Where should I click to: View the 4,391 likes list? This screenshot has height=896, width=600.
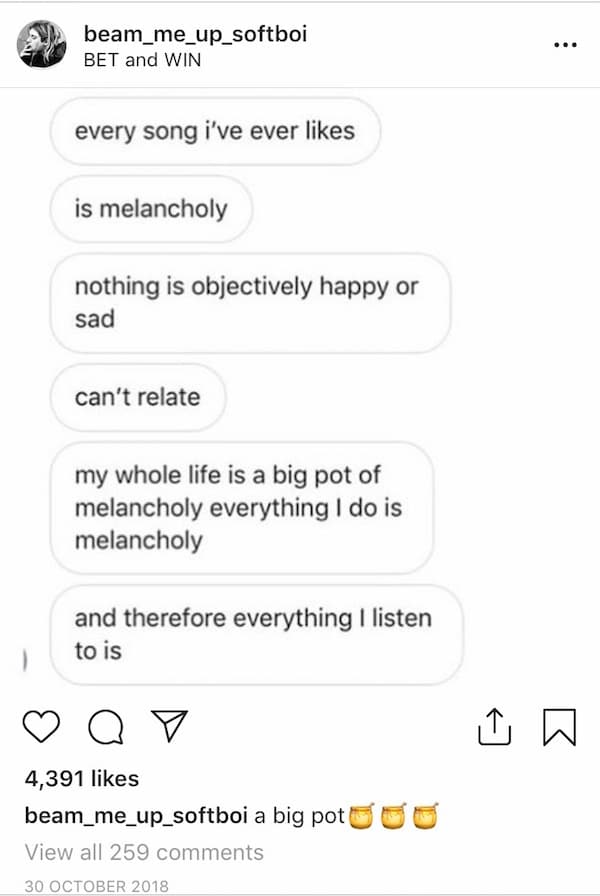coord(82,778)
